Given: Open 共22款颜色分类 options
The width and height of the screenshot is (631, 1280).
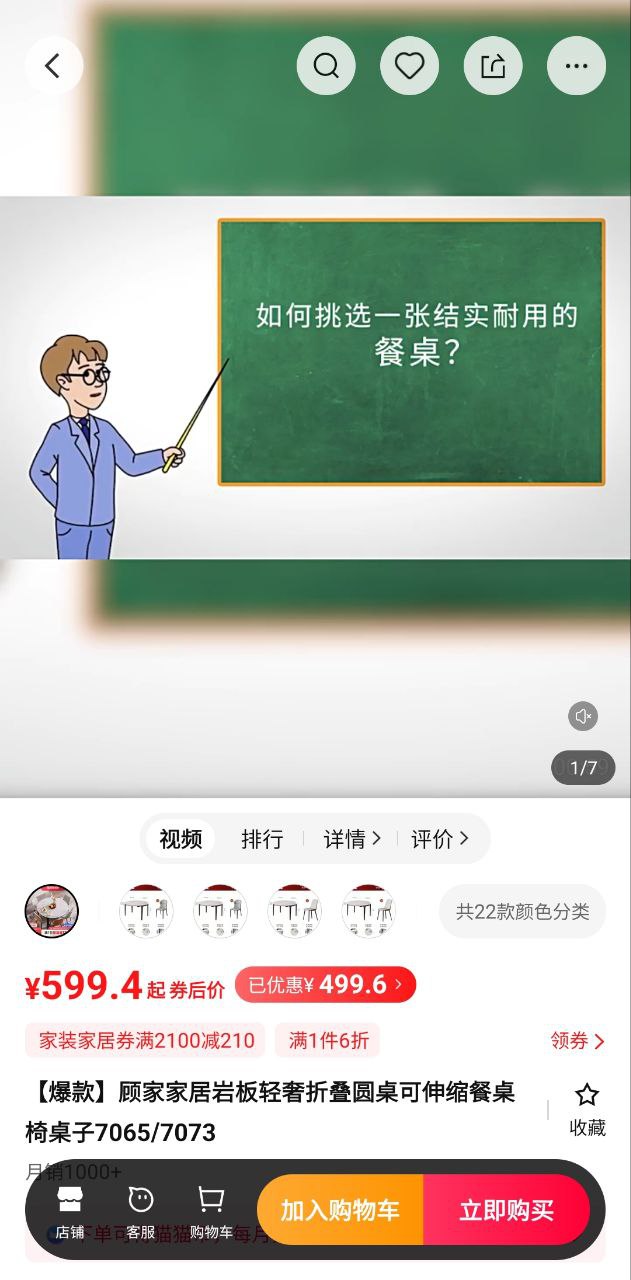Looking at the screenshot, I should point(522,911).
